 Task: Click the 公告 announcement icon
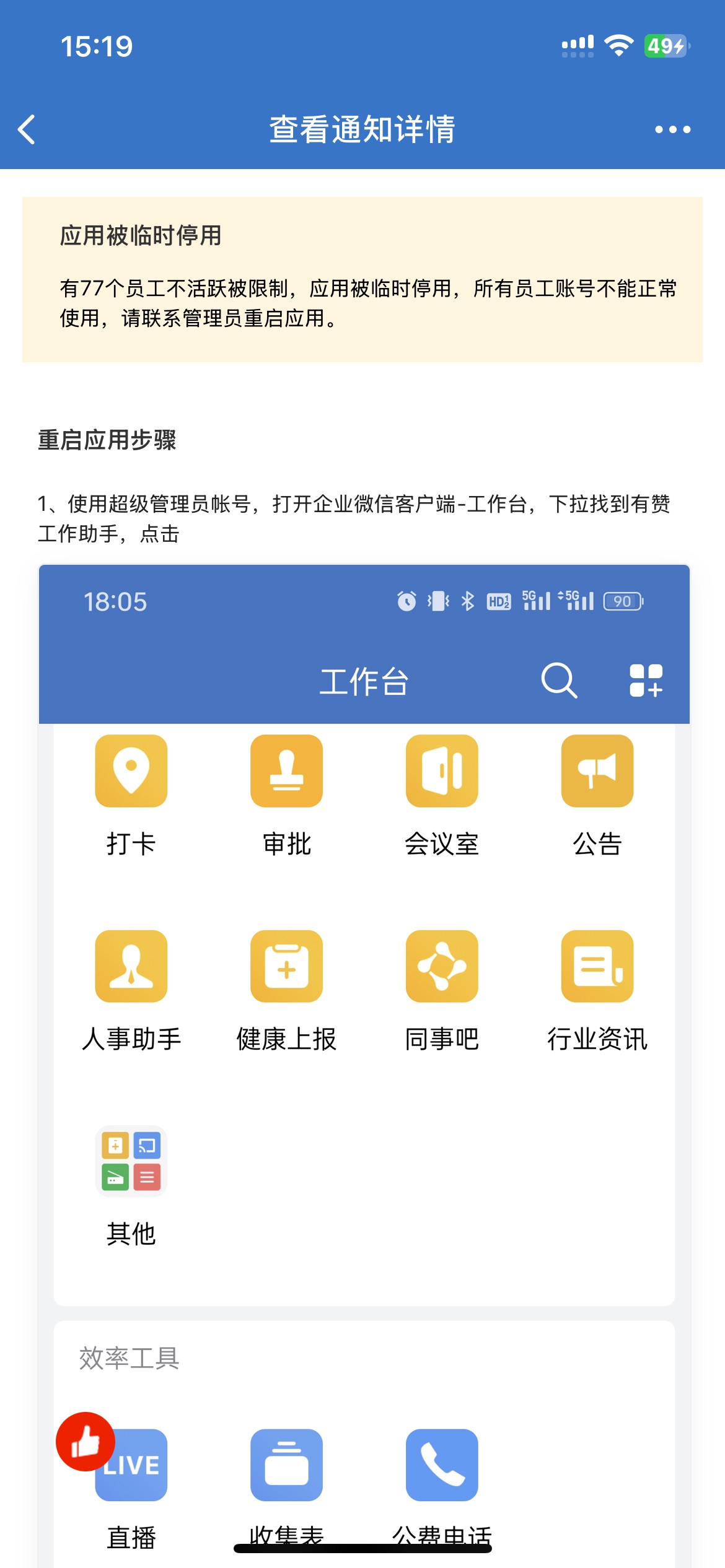click(597, 772)
